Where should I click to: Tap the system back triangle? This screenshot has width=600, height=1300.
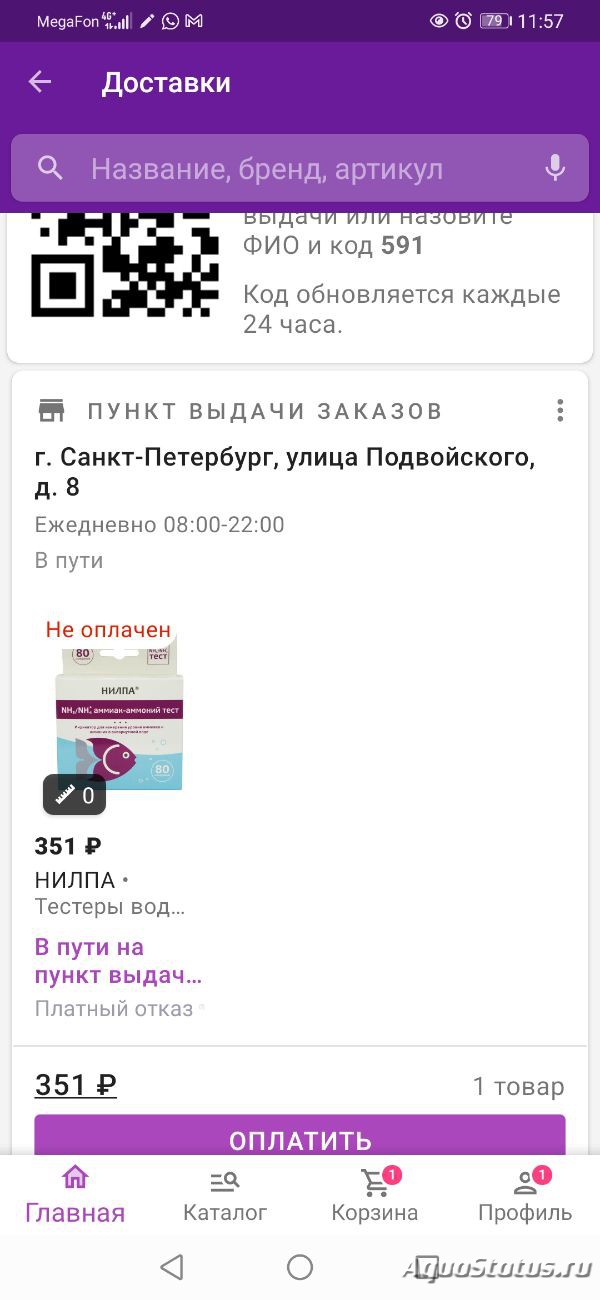172,1267
